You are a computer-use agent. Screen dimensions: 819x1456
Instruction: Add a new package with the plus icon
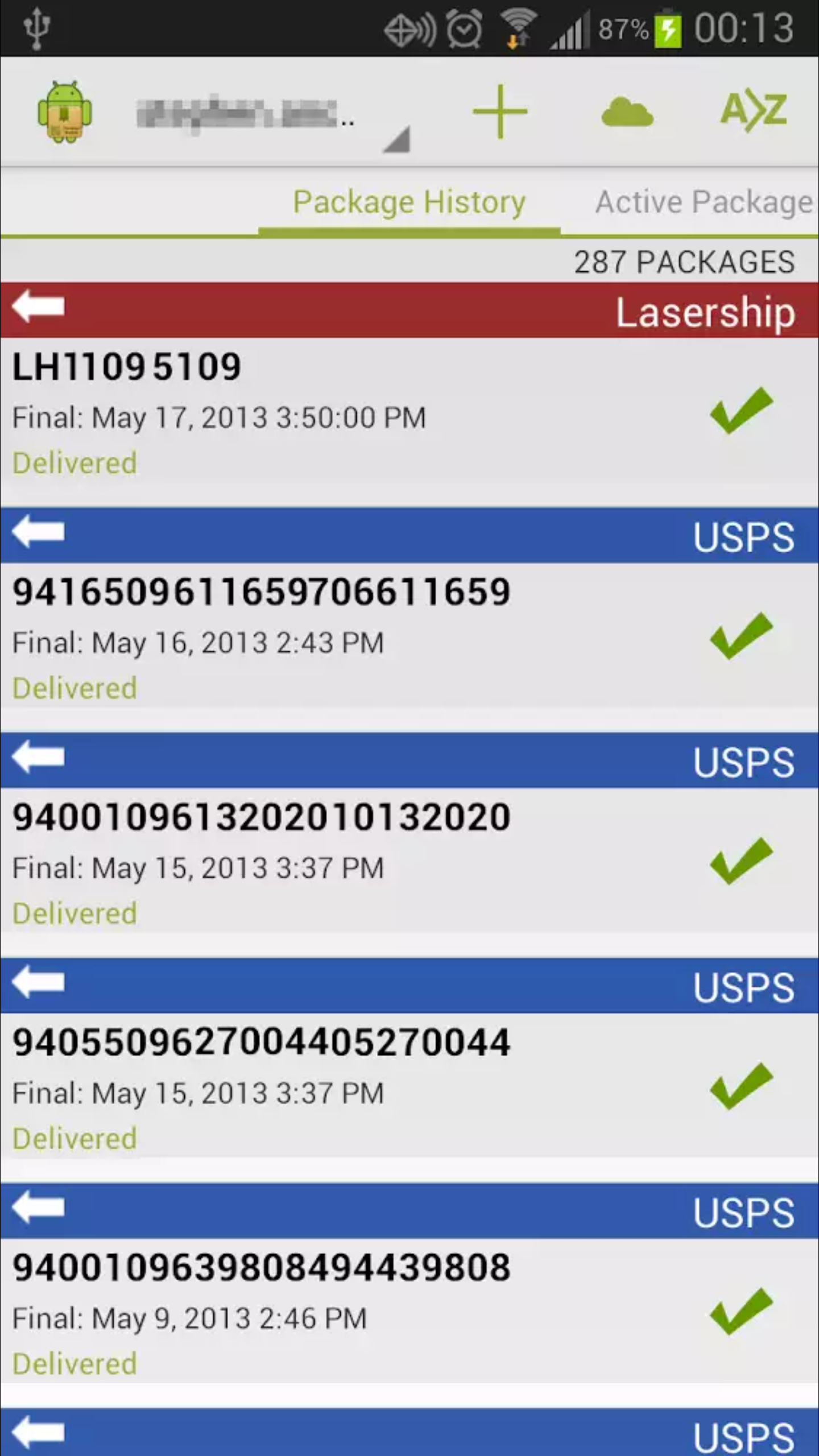[x=500, y=112]
